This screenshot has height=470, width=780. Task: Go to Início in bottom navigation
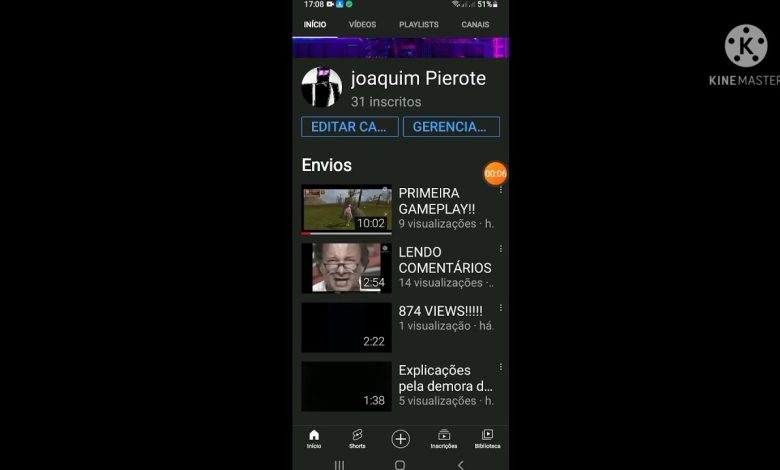click(x=314, y=439)
